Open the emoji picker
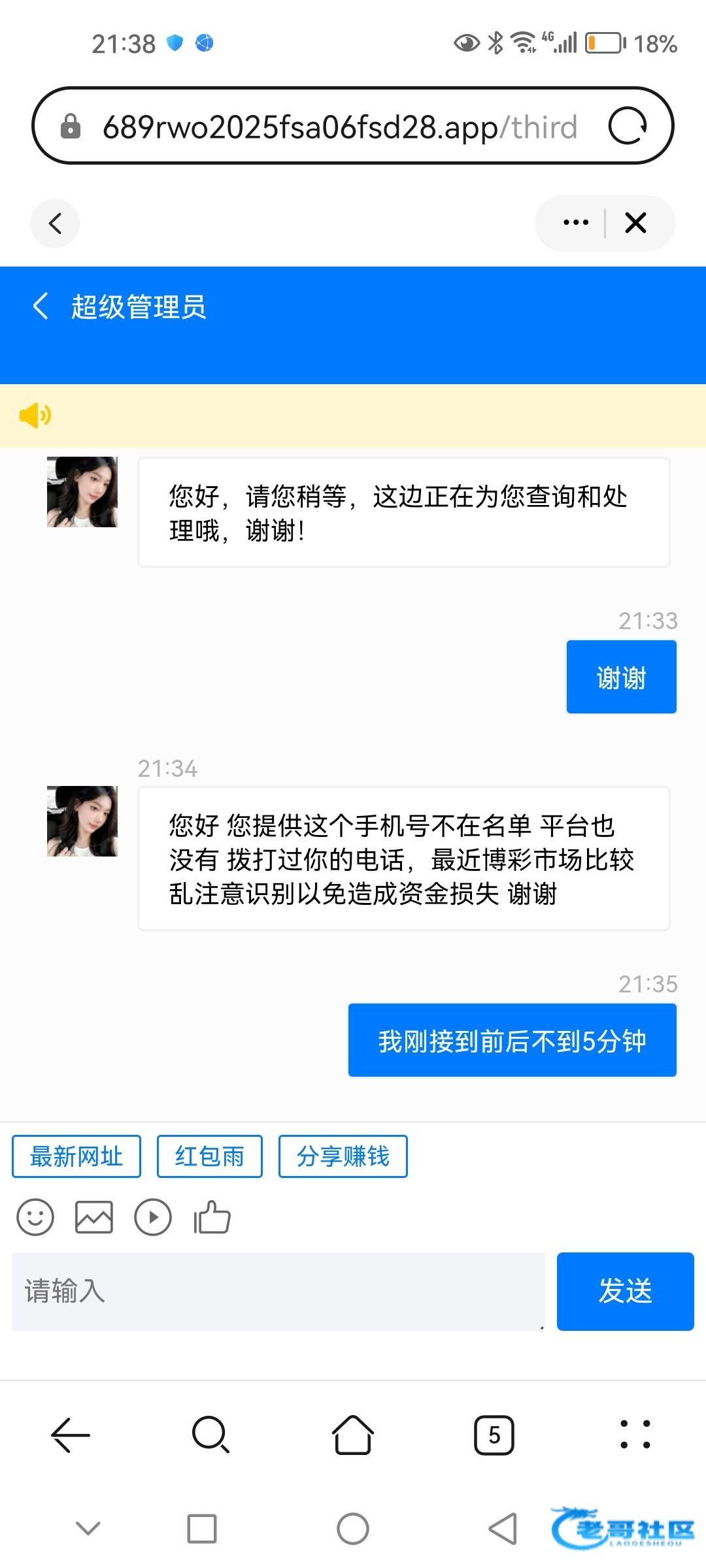 pos(35,1217)
